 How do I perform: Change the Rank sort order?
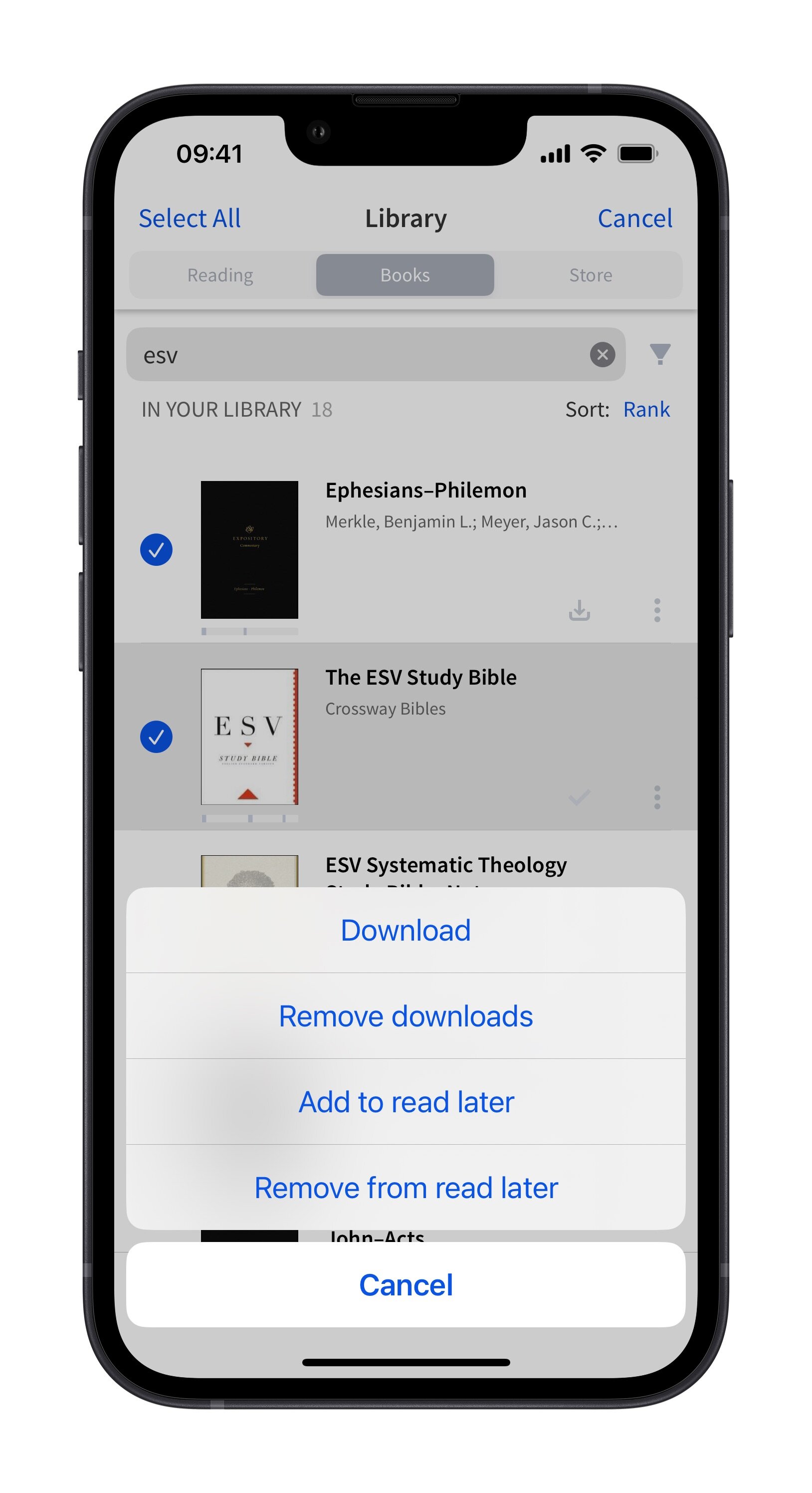(x=646, y=410)
